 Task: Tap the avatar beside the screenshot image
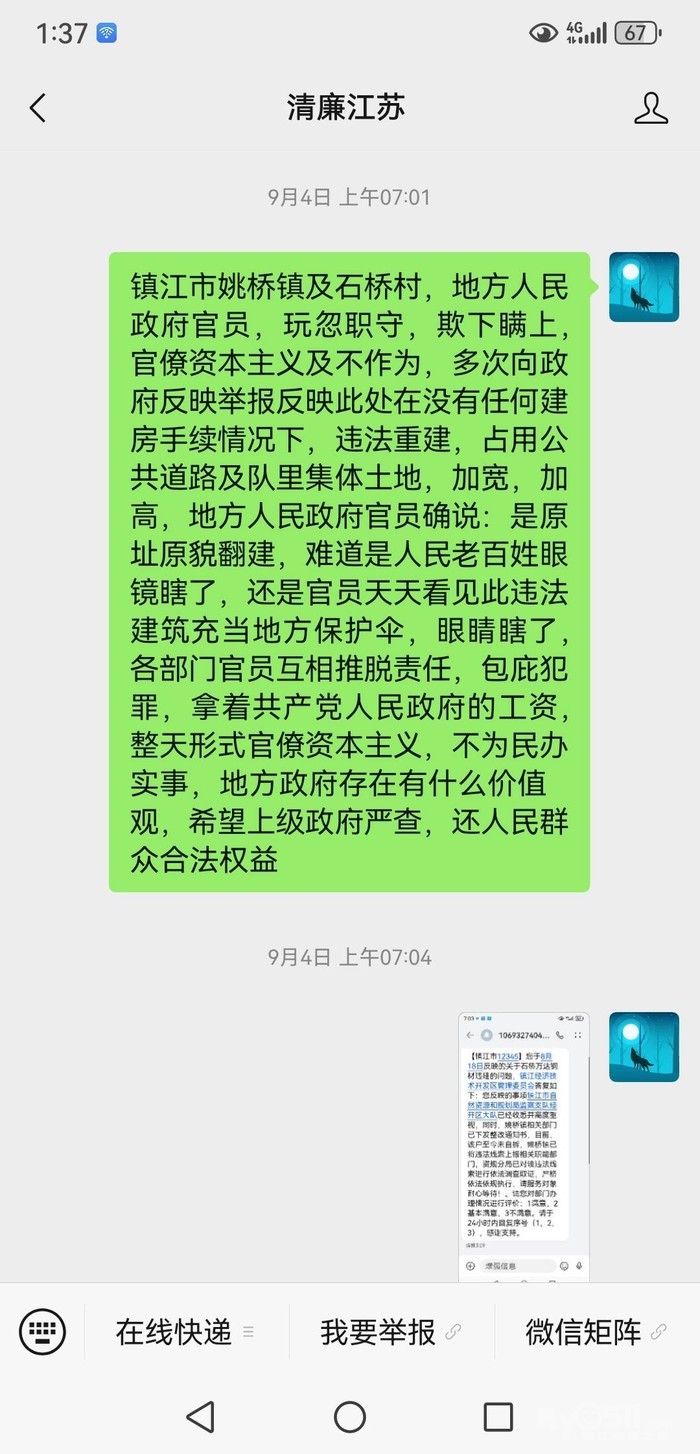(x=644, y=1047)
